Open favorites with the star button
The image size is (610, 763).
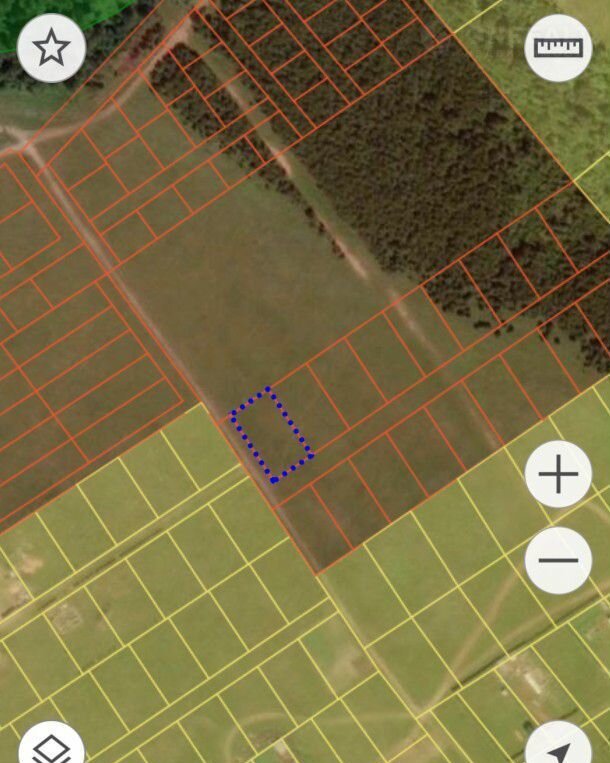51,48
